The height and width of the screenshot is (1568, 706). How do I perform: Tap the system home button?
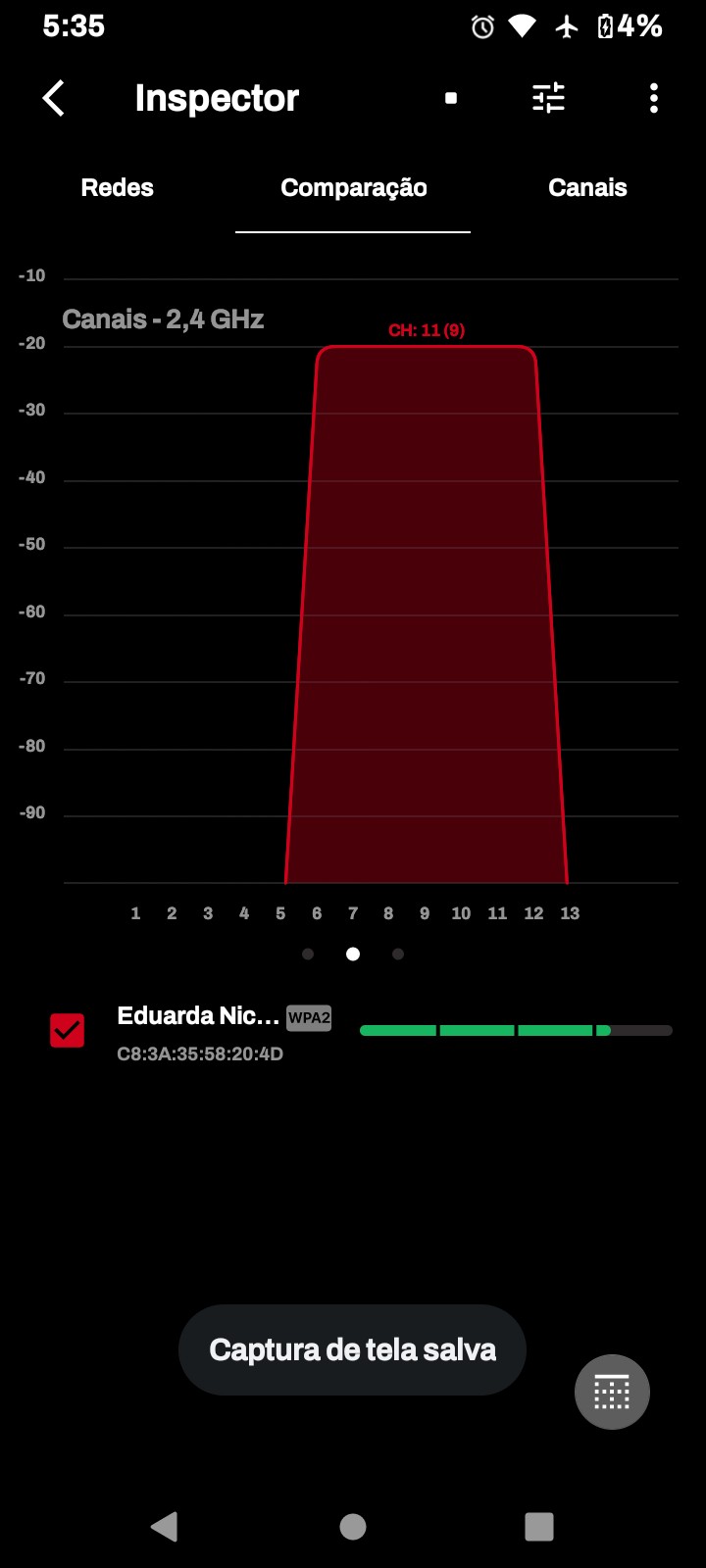click(x=353, y=1526)
